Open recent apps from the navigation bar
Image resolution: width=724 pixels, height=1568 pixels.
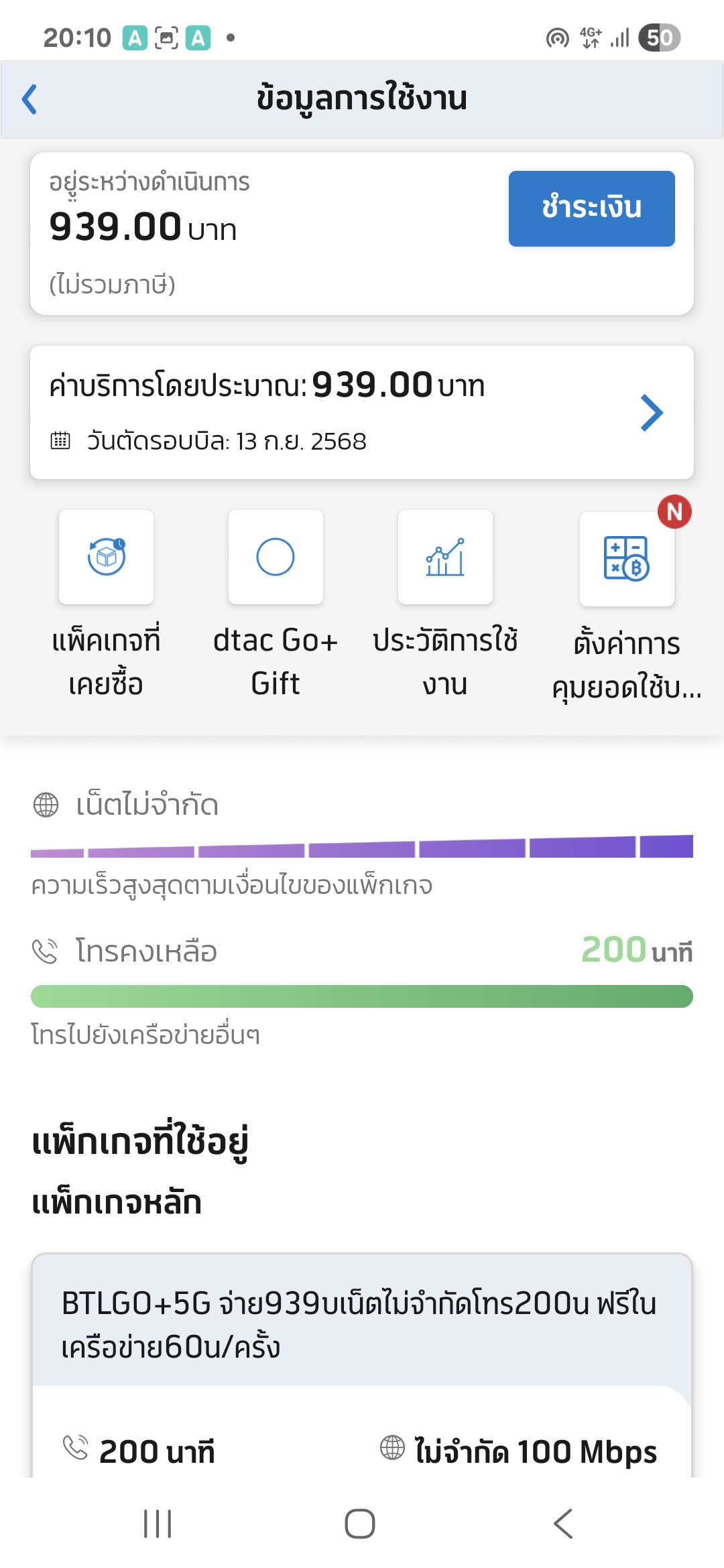pyautogui.click(x=158, y=1524)
